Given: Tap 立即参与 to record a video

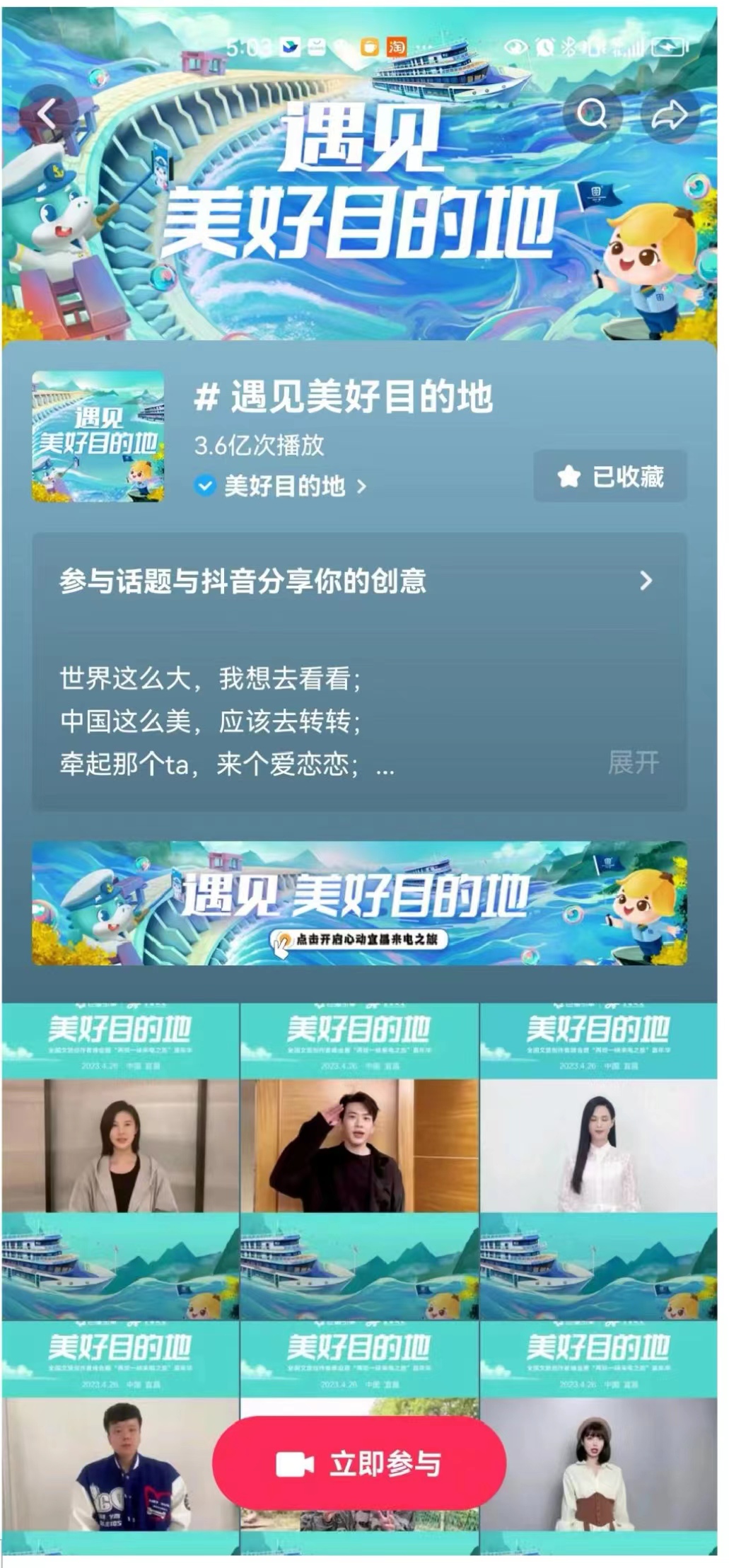Looking at the screenshot, I should pos(358,1463).
